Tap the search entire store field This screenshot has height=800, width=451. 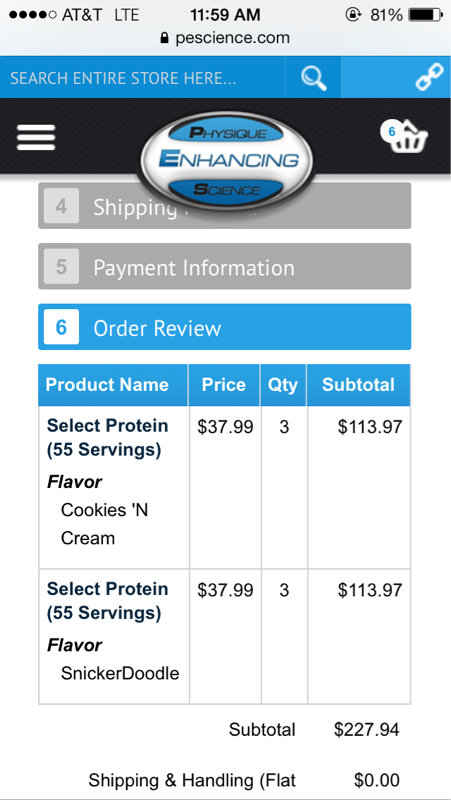(x=142, y=78)
